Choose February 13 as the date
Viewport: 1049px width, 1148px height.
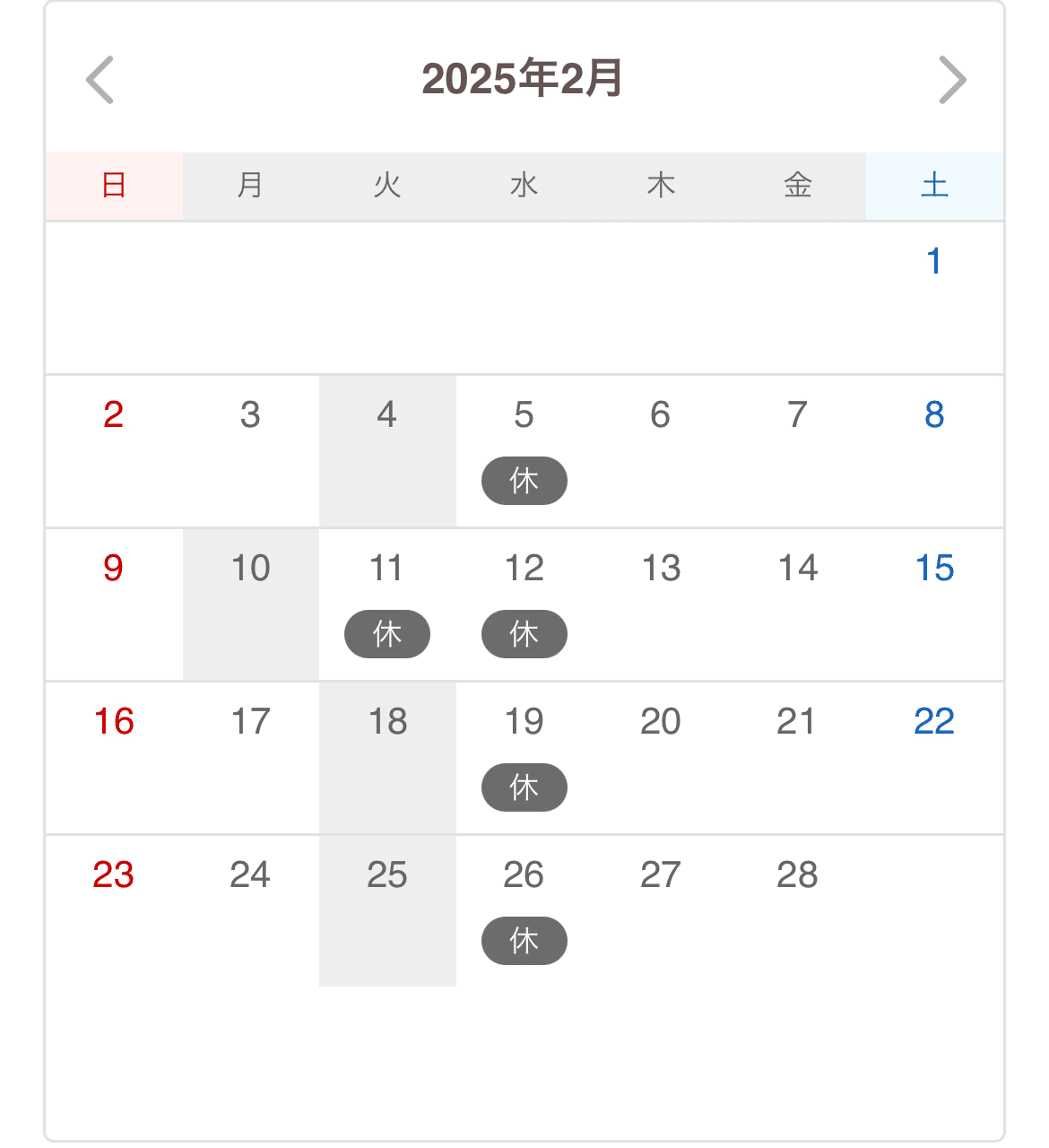tap(661, 569)
